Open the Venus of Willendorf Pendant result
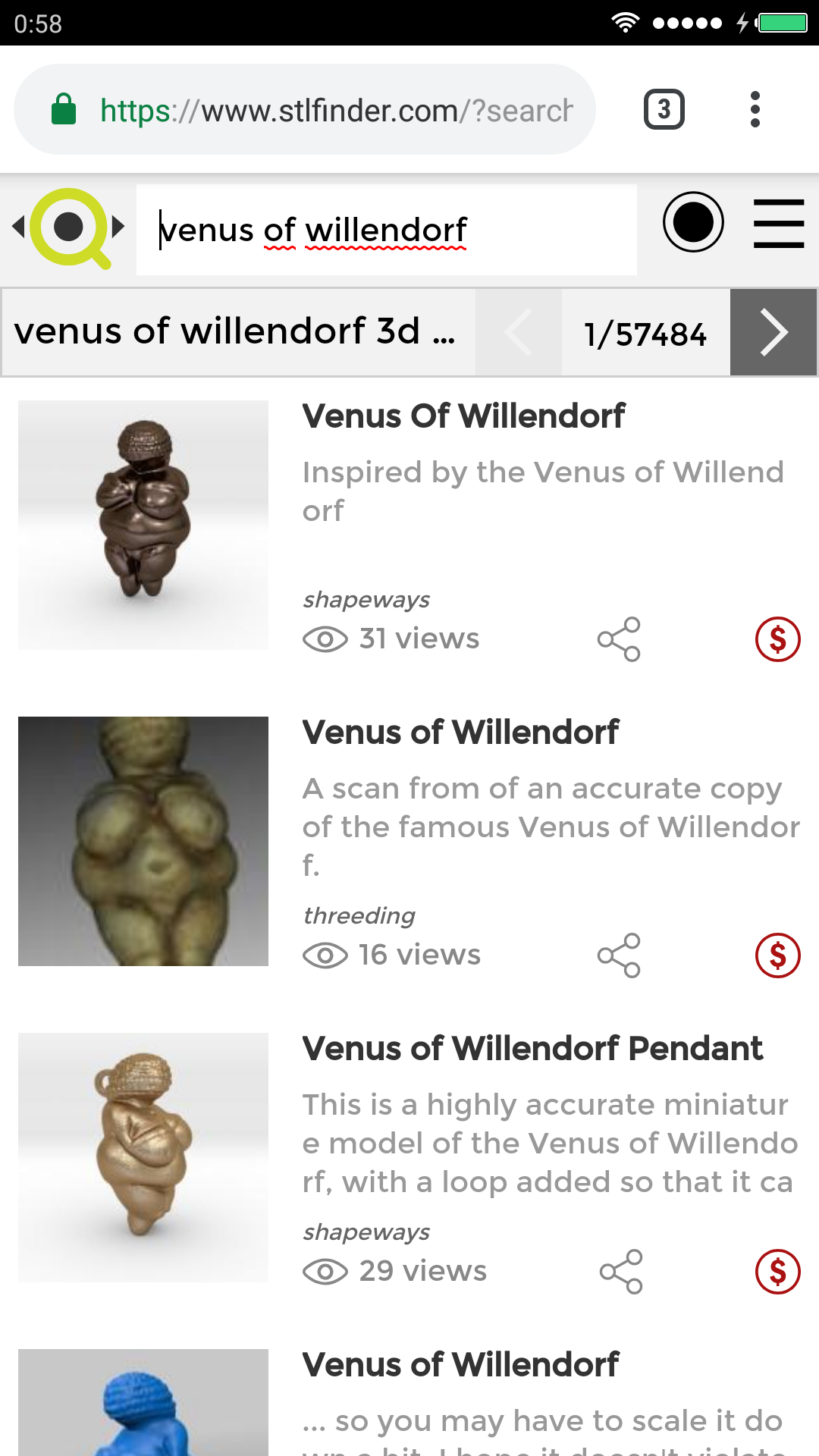 [x=532, y=1049]
